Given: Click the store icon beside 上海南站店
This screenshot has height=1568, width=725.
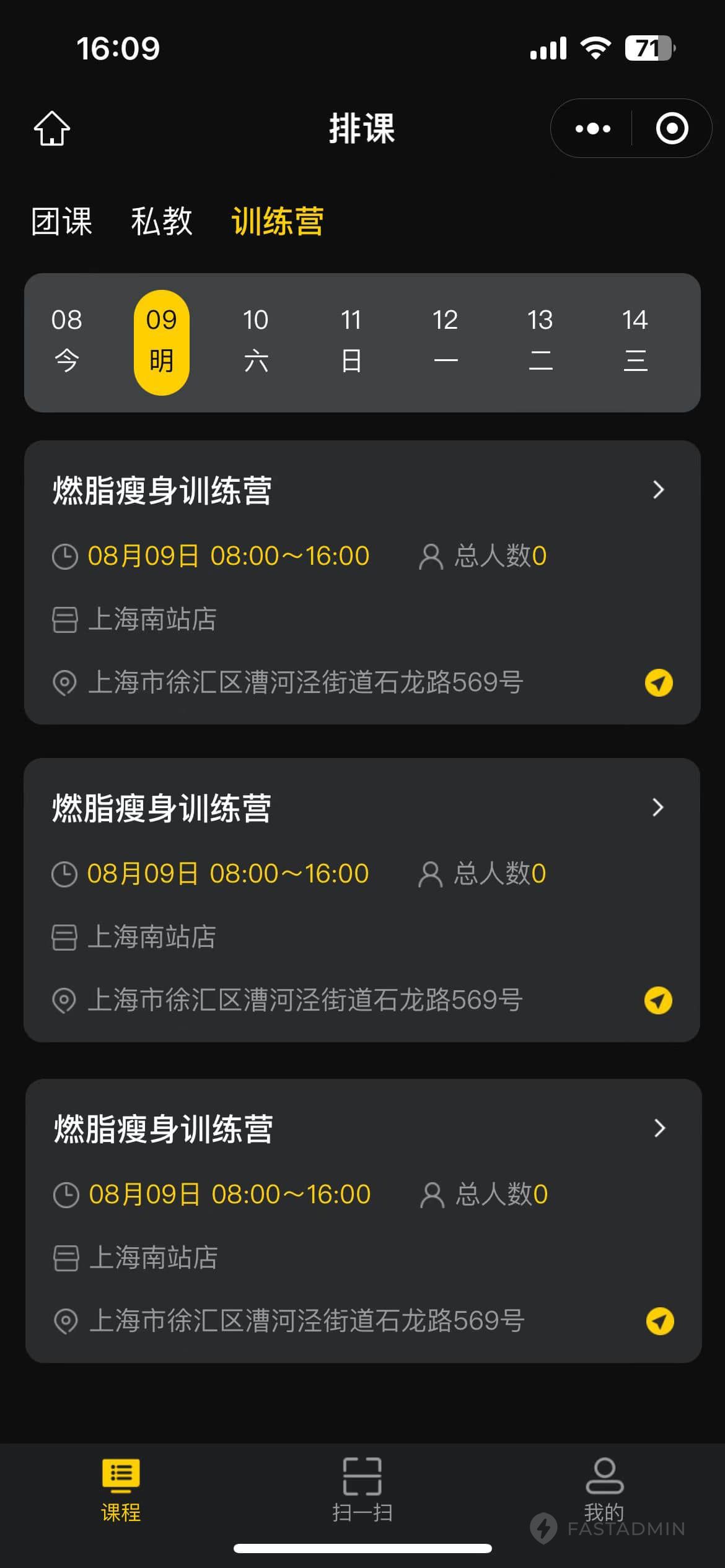Looking at the screenshot, I should point(64,620).
